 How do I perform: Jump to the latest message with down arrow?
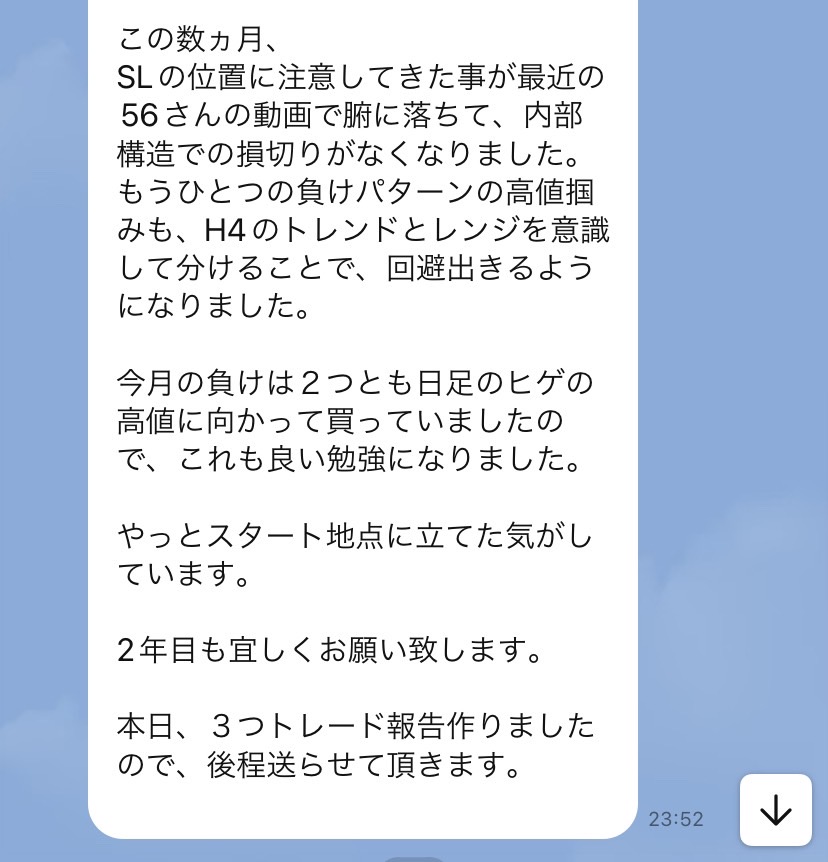(x=775, y=810)
